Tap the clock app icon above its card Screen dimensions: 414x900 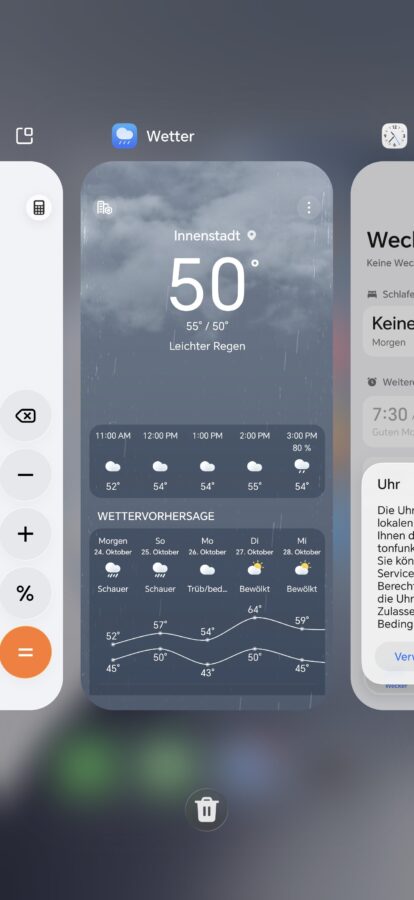click(394, 136)
